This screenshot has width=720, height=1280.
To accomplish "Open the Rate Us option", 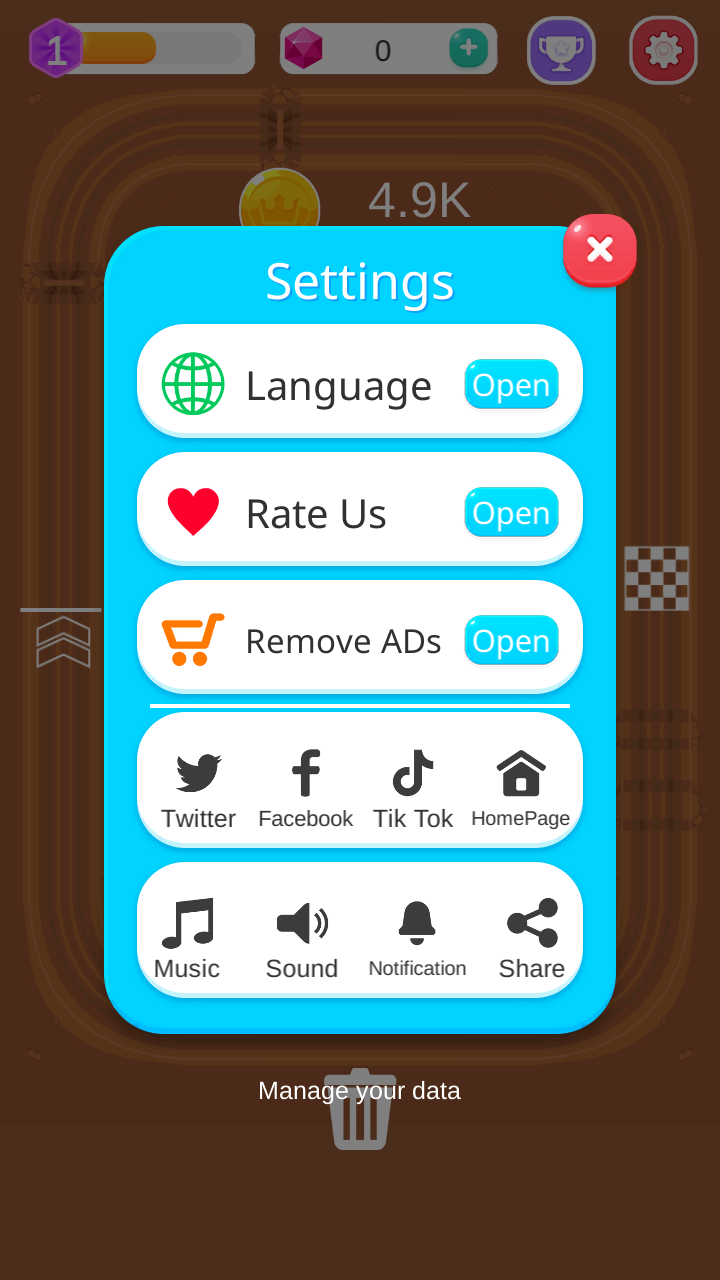I will tap(511, 513).
